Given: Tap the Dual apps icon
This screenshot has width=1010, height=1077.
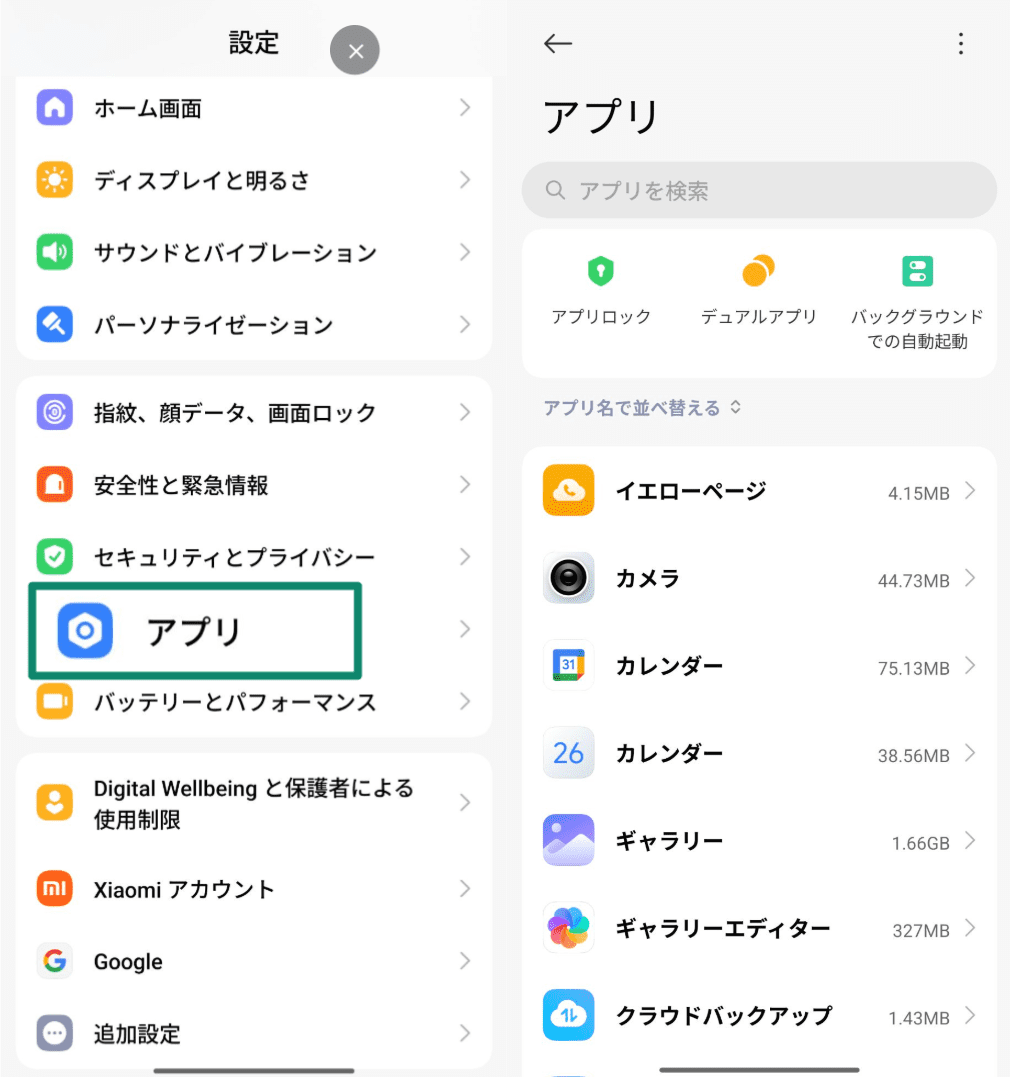Looking at the screenshot, I should (758, 270).
